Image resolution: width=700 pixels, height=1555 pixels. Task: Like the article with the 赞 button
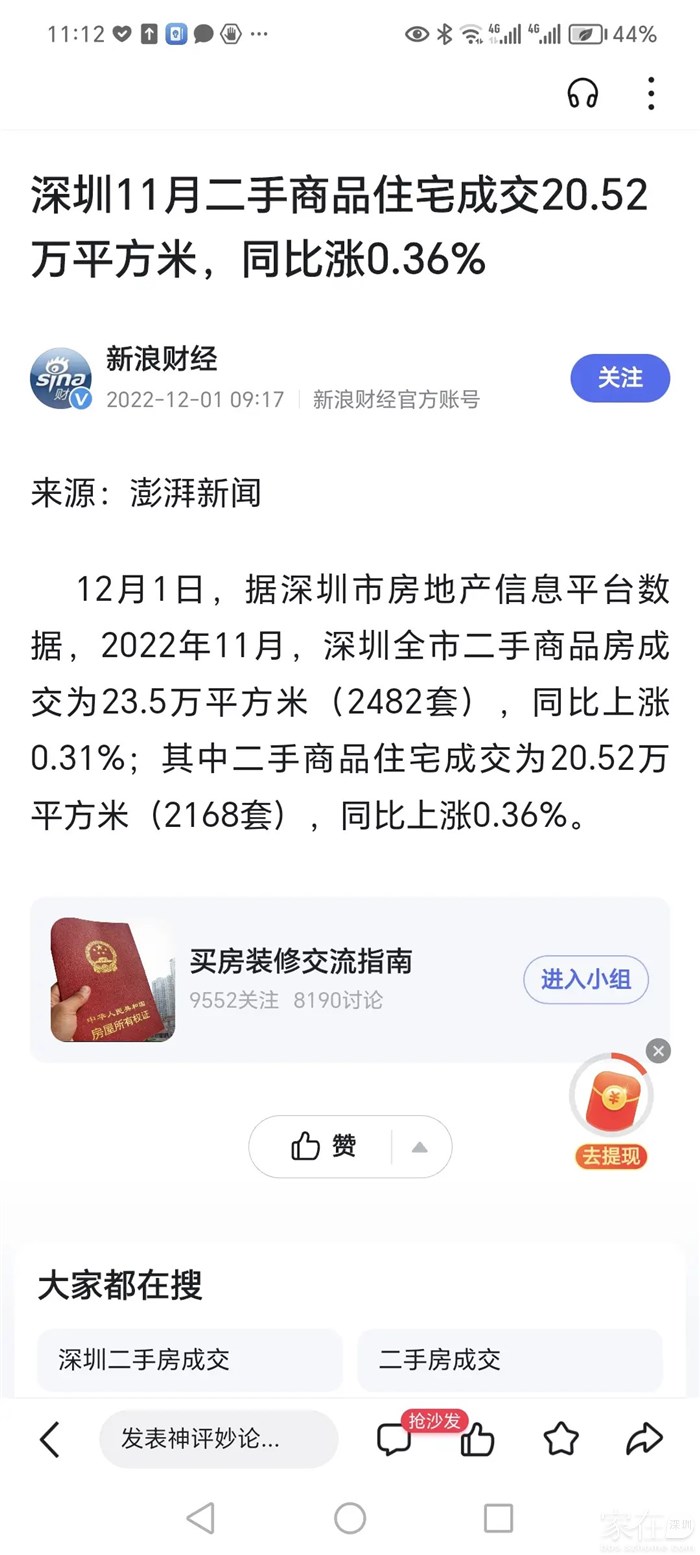pos(323,1146)
